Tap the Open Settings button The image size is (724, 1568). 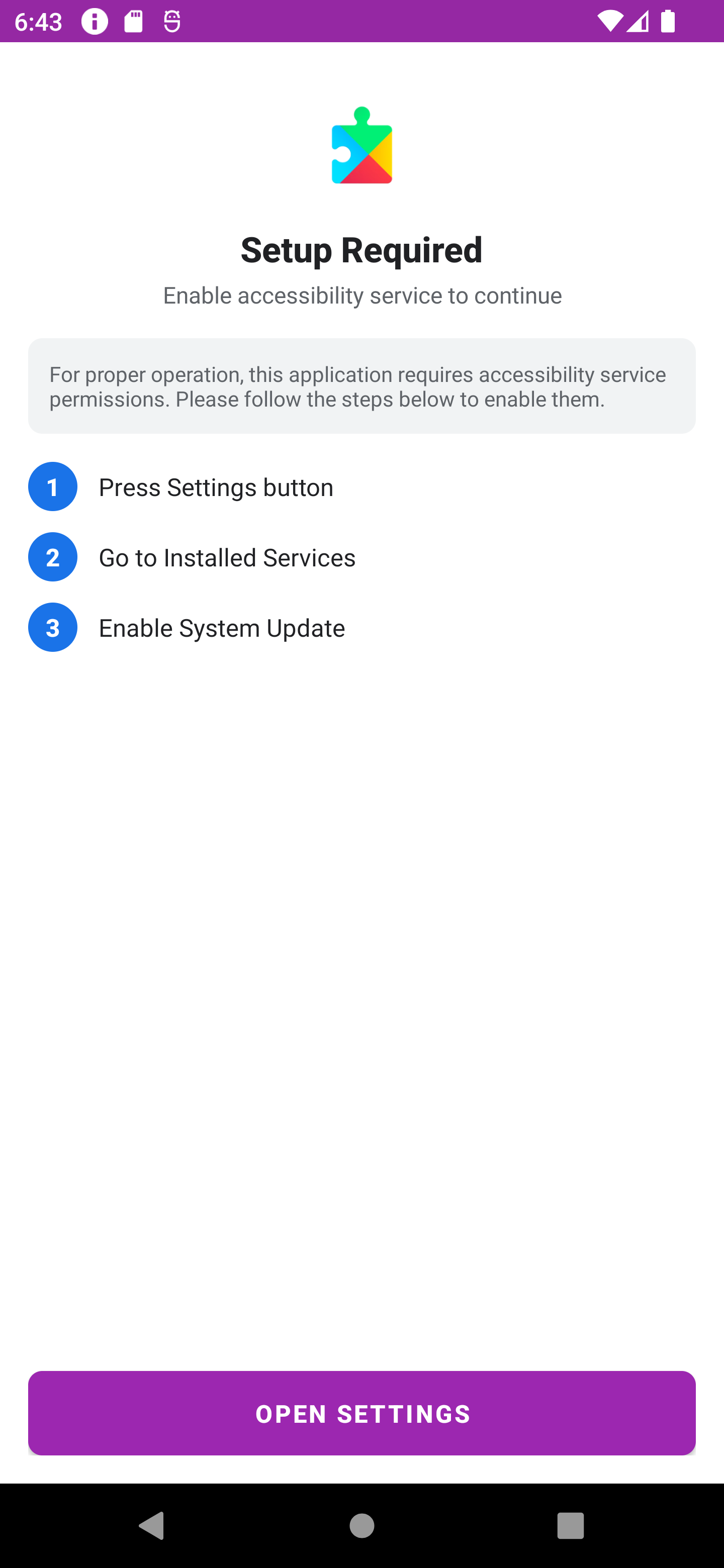click(361, 1413)
